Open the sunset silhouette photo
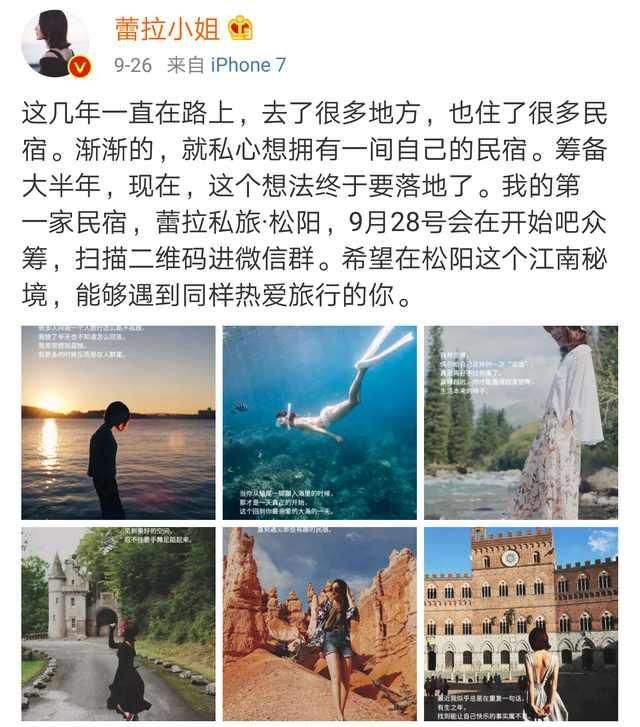 (118, 421)
